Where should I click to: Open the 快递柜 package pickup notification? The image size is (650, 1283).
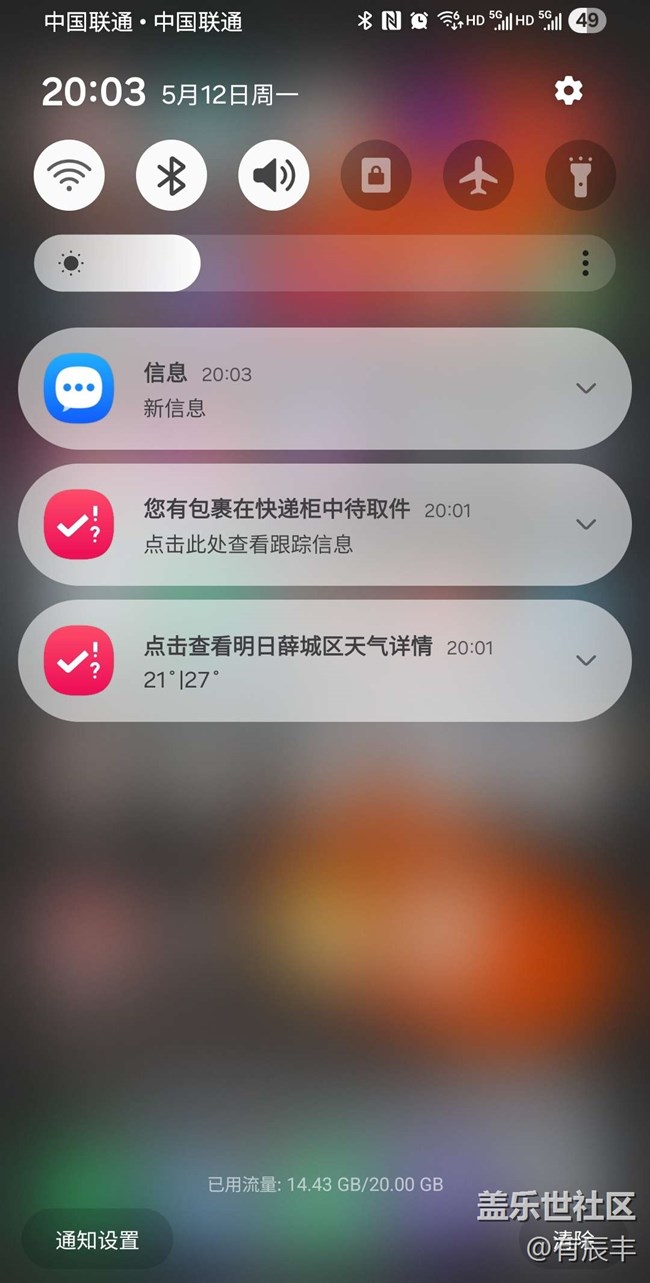(325, 524)
